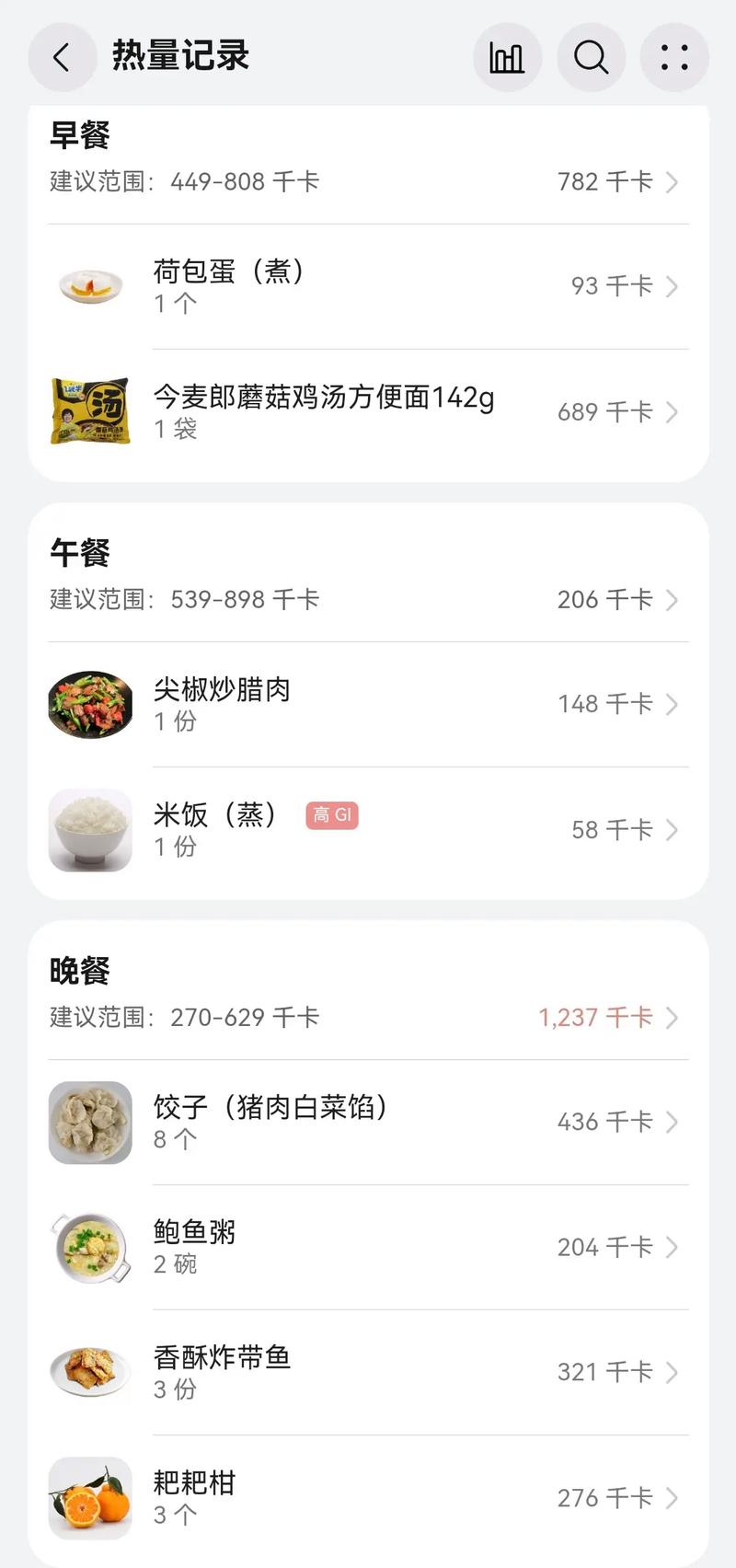This screenshot has width=736, height=1568.
Task: Click the 高 GI tag on 米饭
Action: (x=332, y=816)
